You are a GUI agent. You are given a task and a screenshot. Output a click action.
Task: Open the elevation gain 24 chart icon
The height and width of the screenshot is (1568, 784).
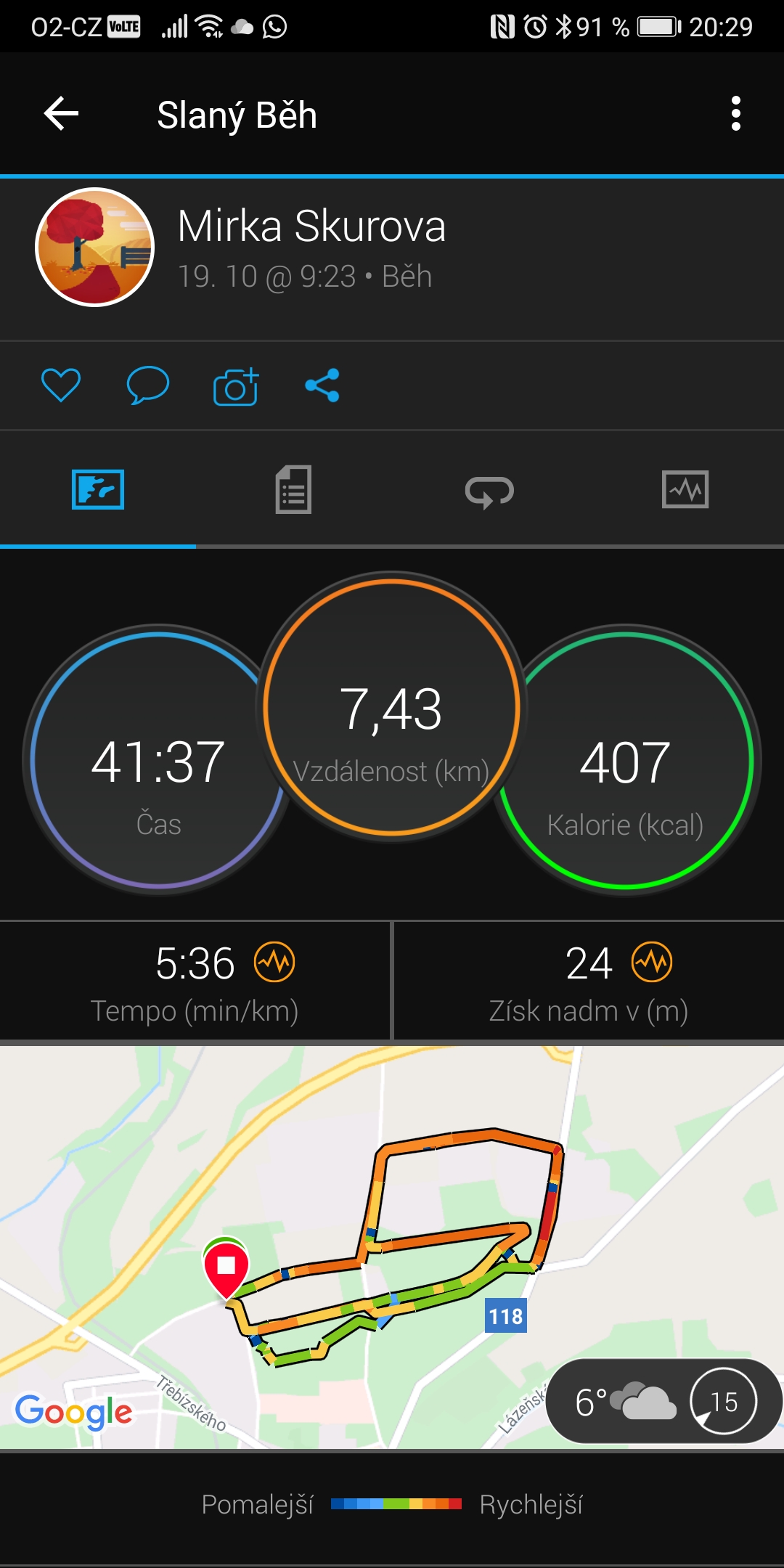point(652,962)
